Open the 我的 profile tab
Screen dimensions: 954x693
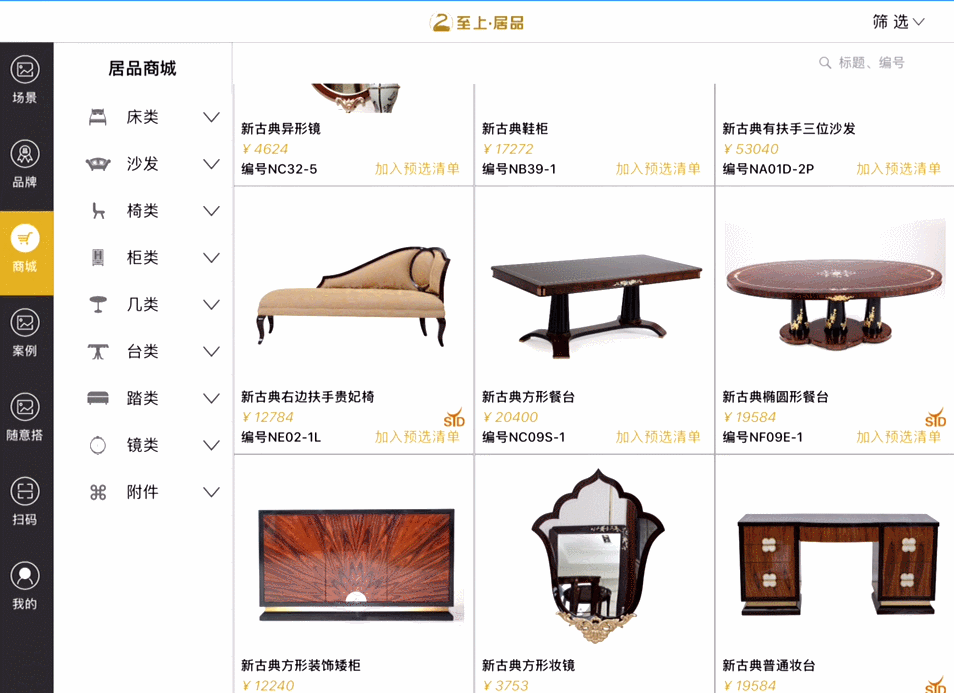click(x=25, y=585)
